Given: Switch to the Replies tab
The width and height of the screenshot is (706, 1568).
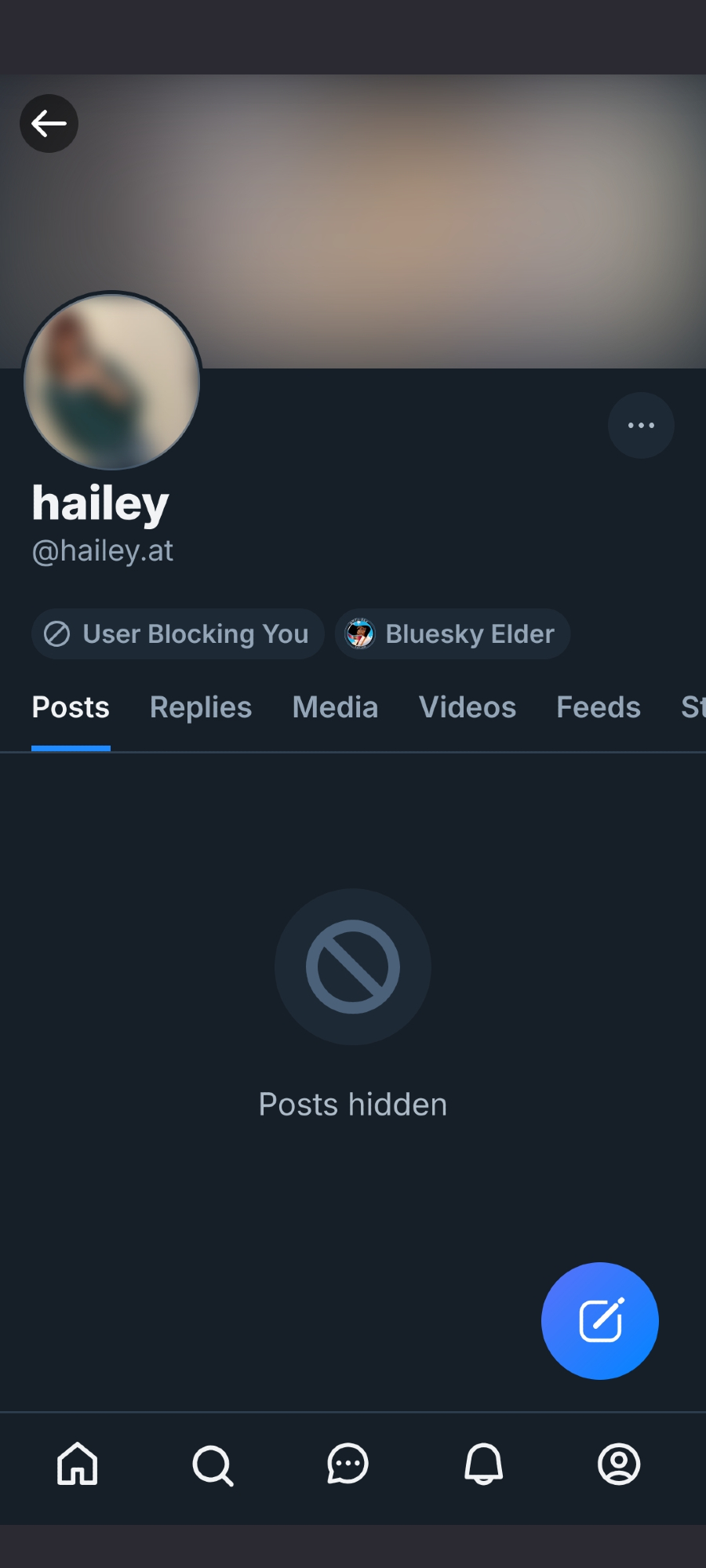Looking at the screenshot, I should click(201, 707).
